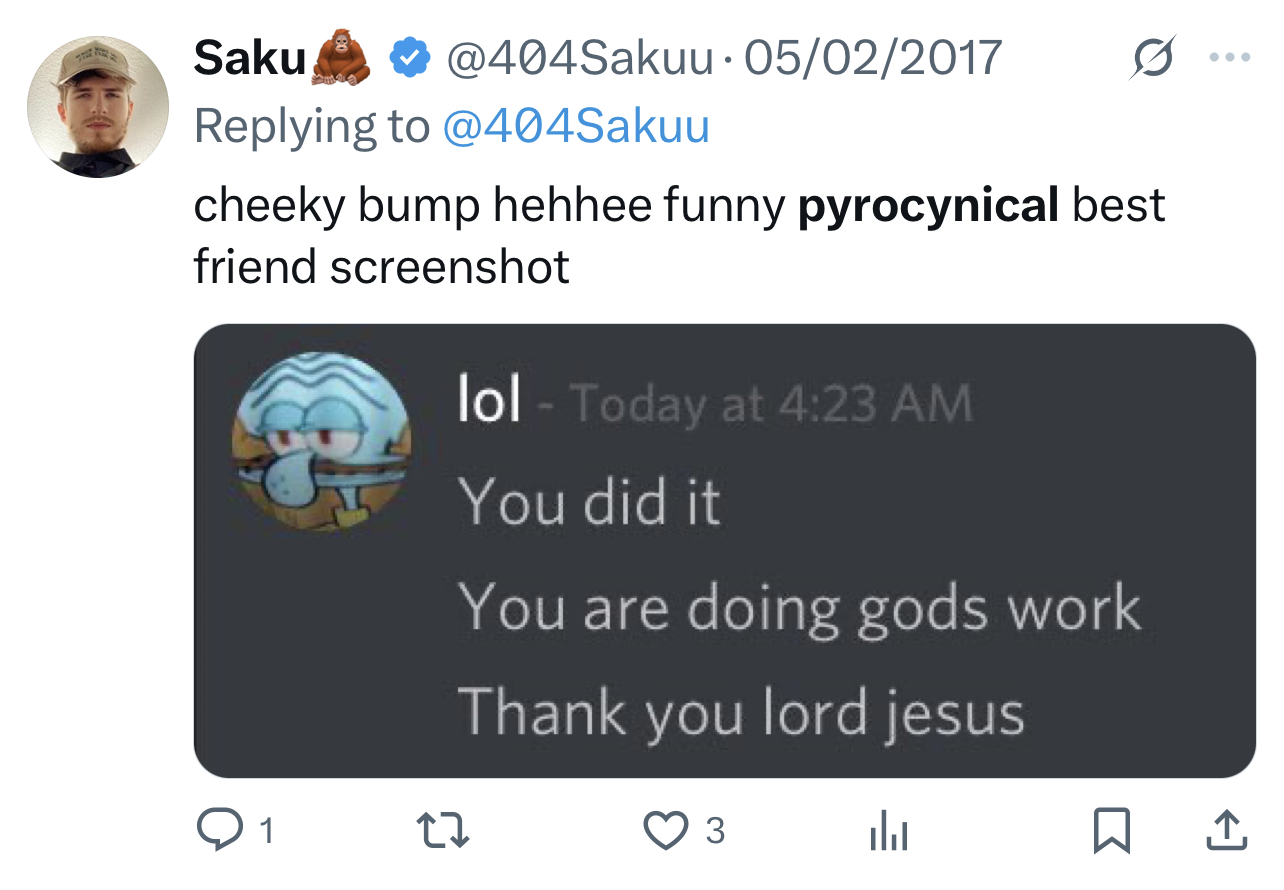
Task: Open Saku's profile picture
Action: (x=98, y=107)
